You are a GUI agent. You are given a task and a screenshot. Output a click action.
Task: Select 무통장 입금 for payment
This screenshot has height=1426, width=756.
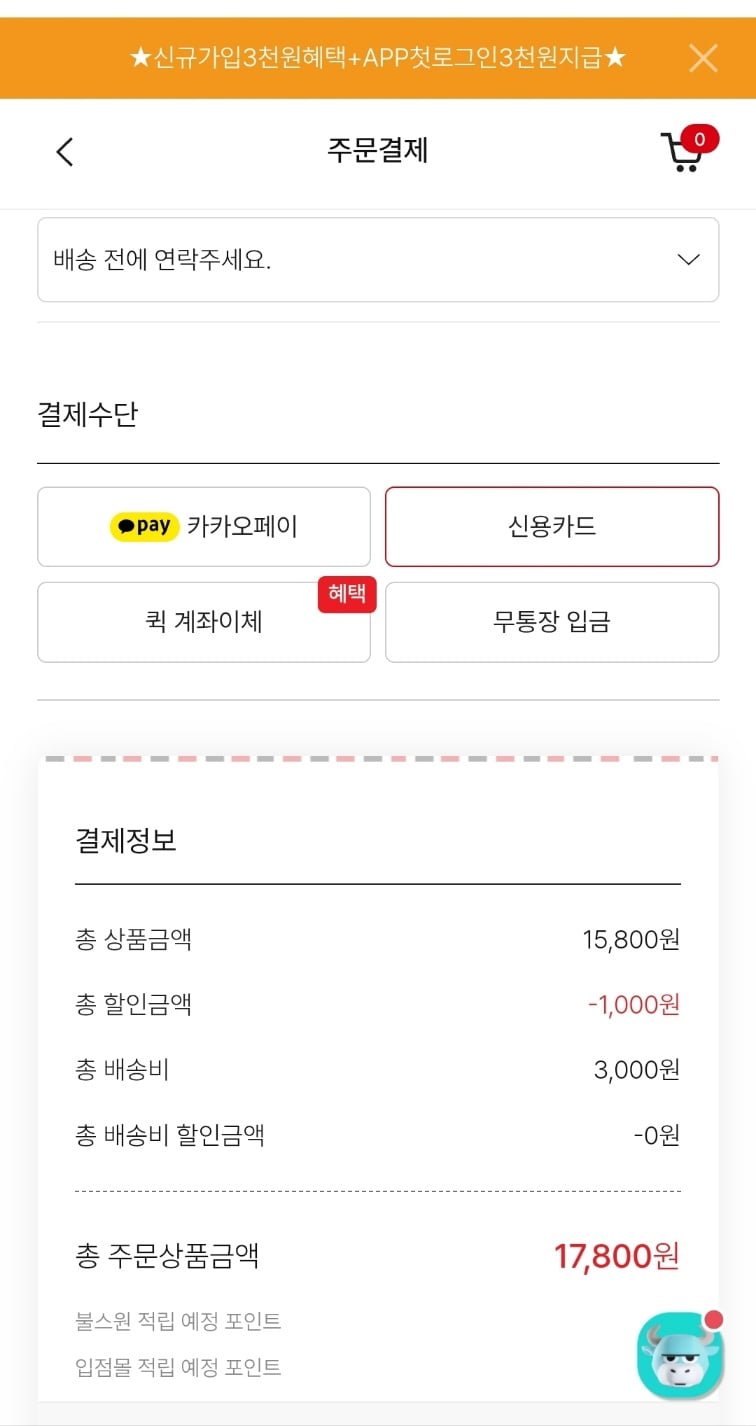coord(552,622)
